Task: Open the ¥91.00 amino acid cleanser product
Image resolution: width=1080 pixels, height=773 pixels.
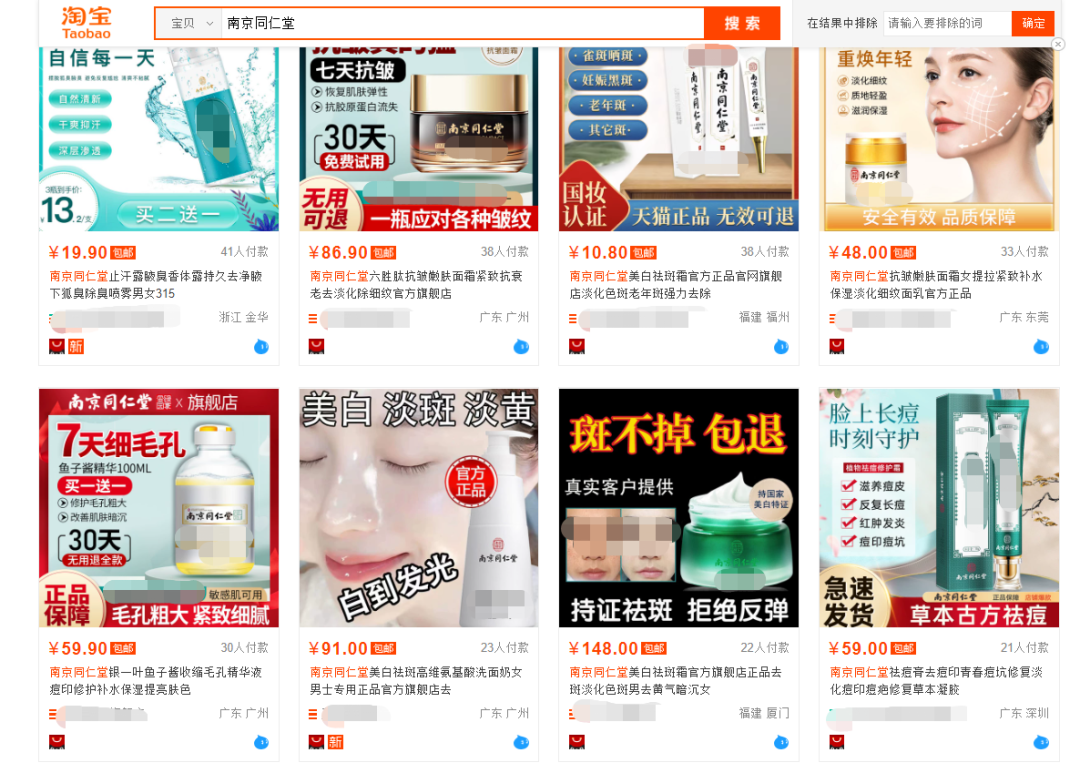Action: [418, 508]
